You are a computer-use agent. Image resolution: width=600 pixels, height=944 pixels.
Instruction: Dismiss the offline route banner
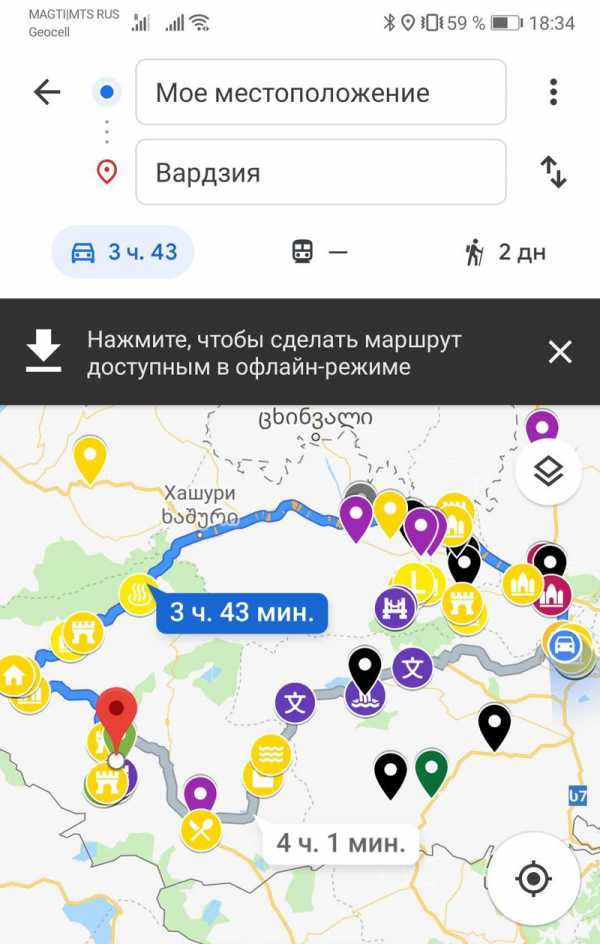click(x=560, y=352)
